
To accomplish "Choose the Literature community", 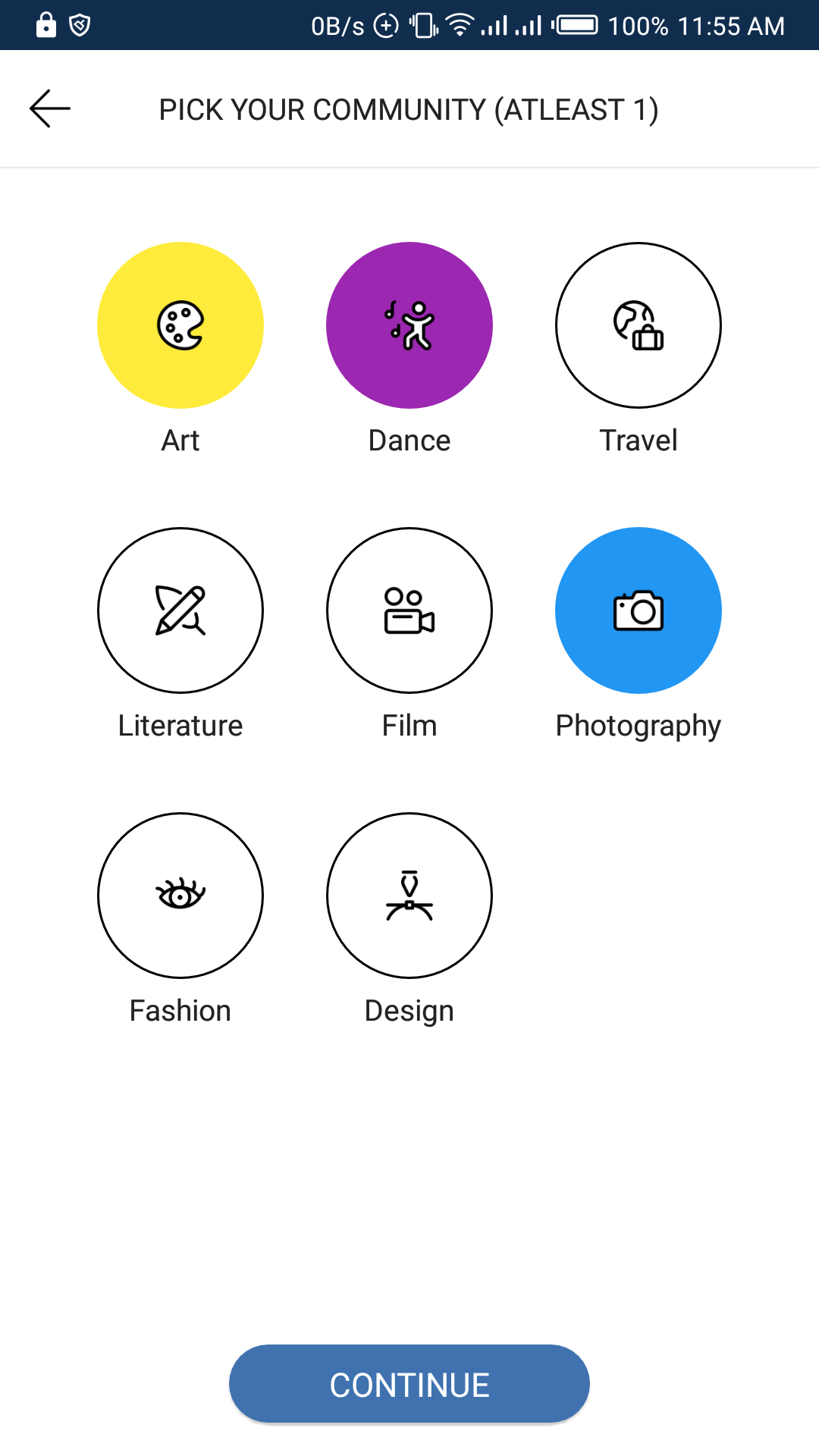I will coord(180,610).
